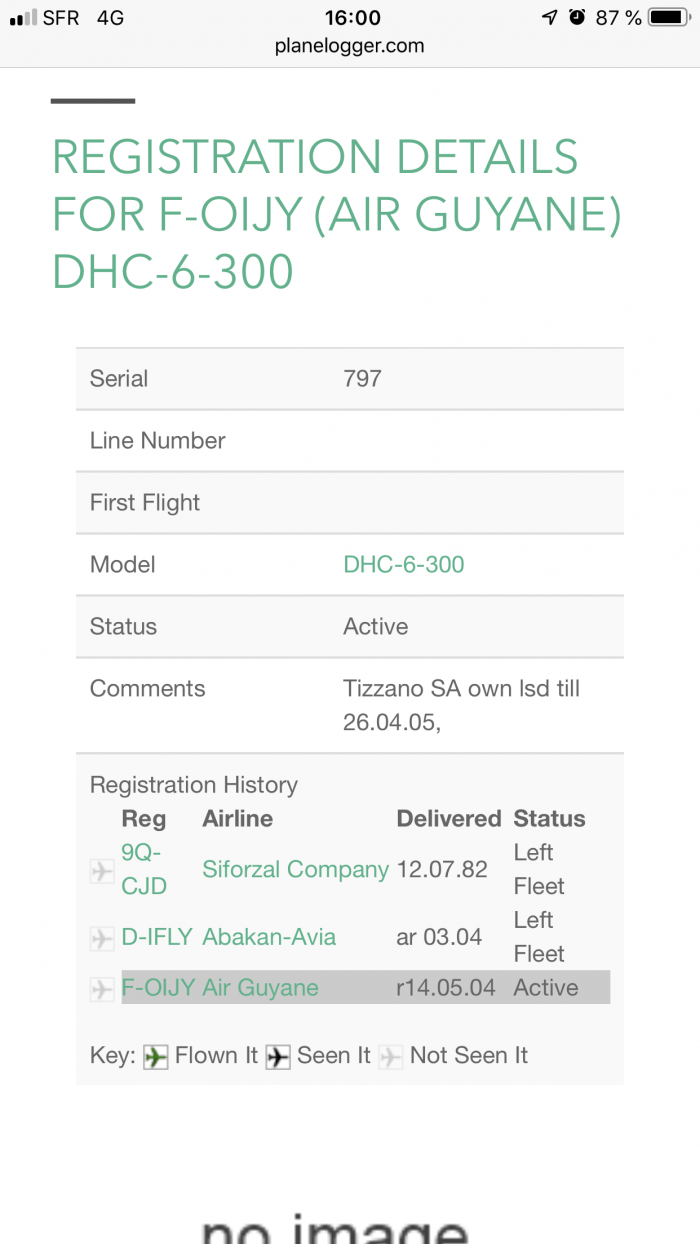Mark plane icon beside D-IFLY
This screenshot has height=1244, width=700.
(101, 938)
